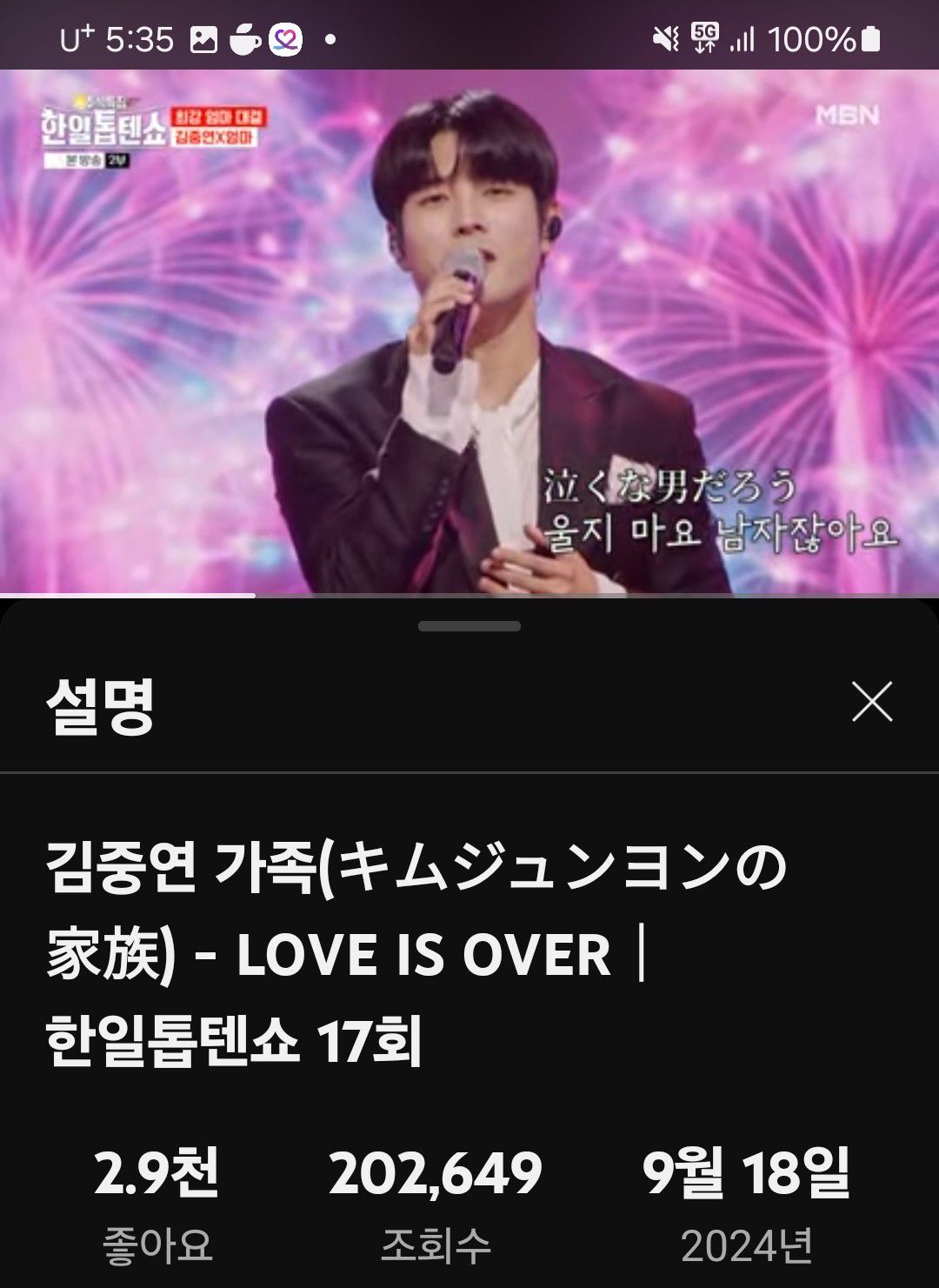Tap the video player to show controls

tap(469, 330)
